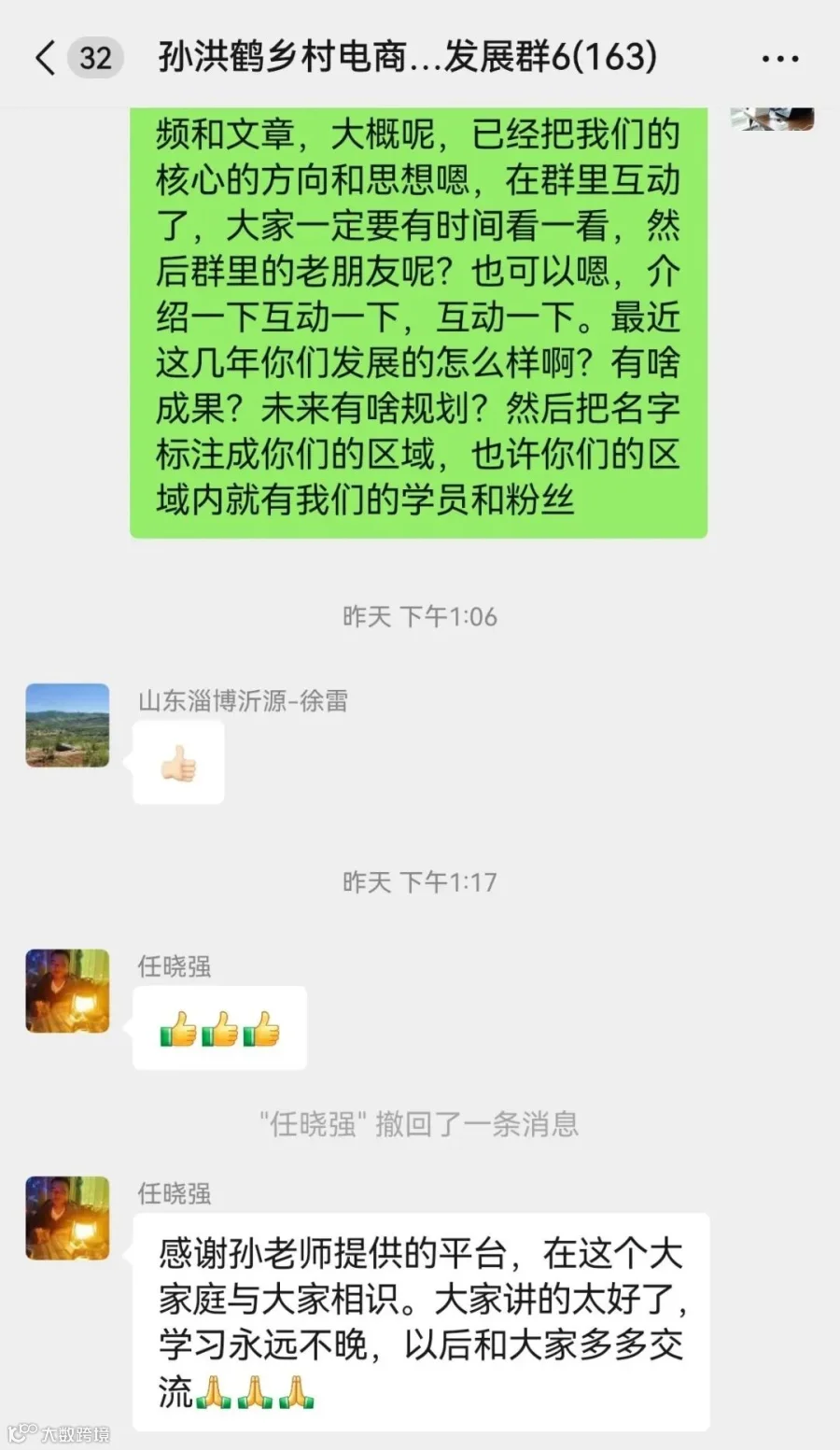Image resolution: width=840 pixels, height=1450 pixels.
Task: Tap 任晓强's avatar beside the thumbs-up message
Action: 67,991
